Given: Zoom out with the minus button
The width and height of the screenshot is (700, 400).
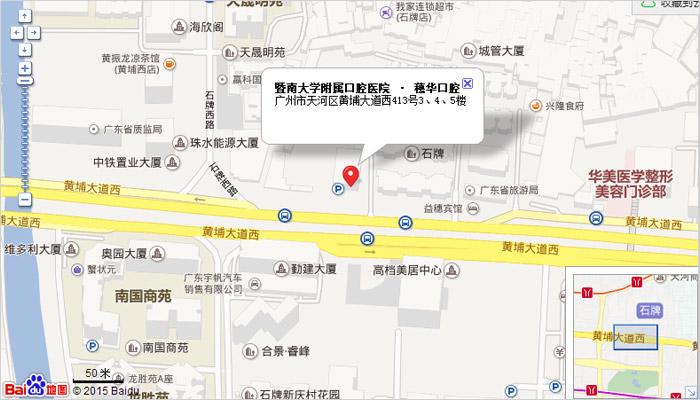Looking at the screenshot, I should click(25, 198).
